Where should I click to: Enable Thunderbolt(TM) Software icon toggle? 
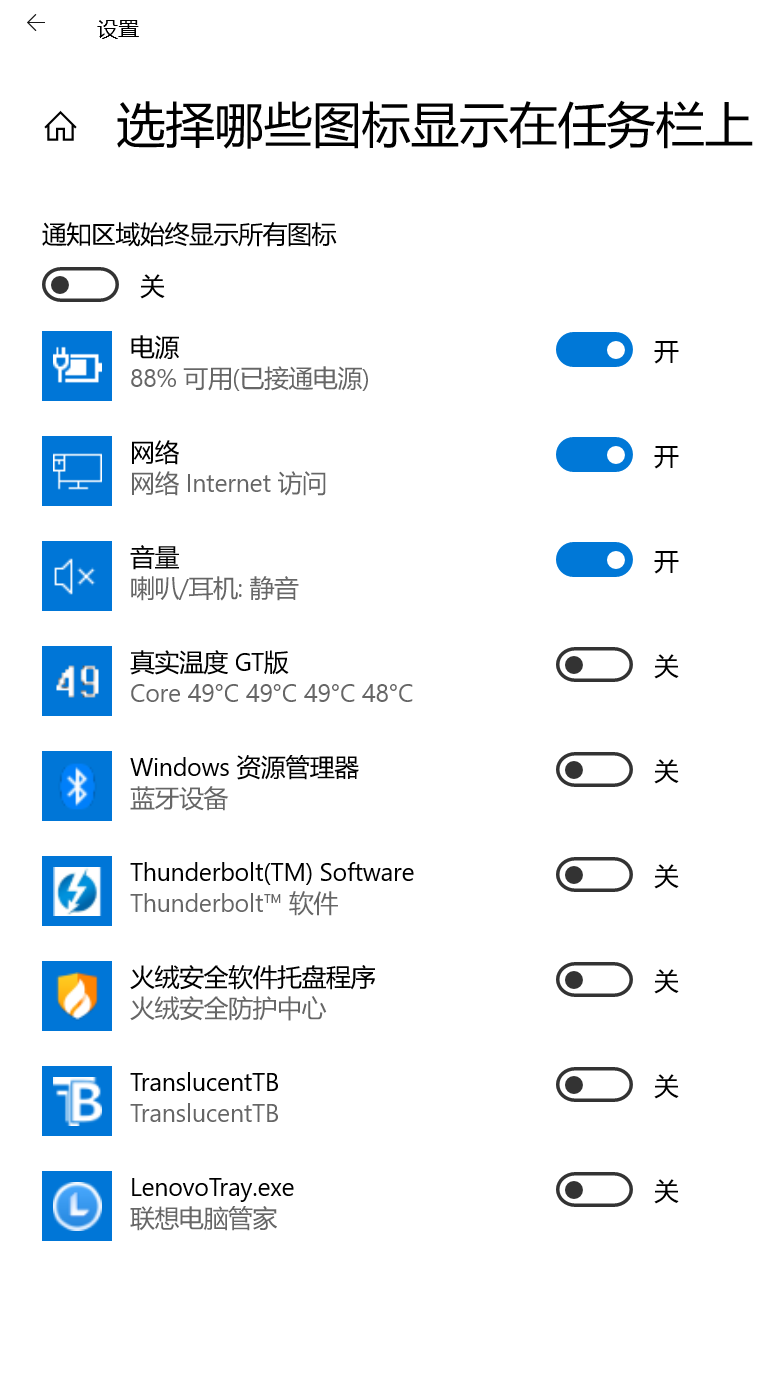click(594, 875)
